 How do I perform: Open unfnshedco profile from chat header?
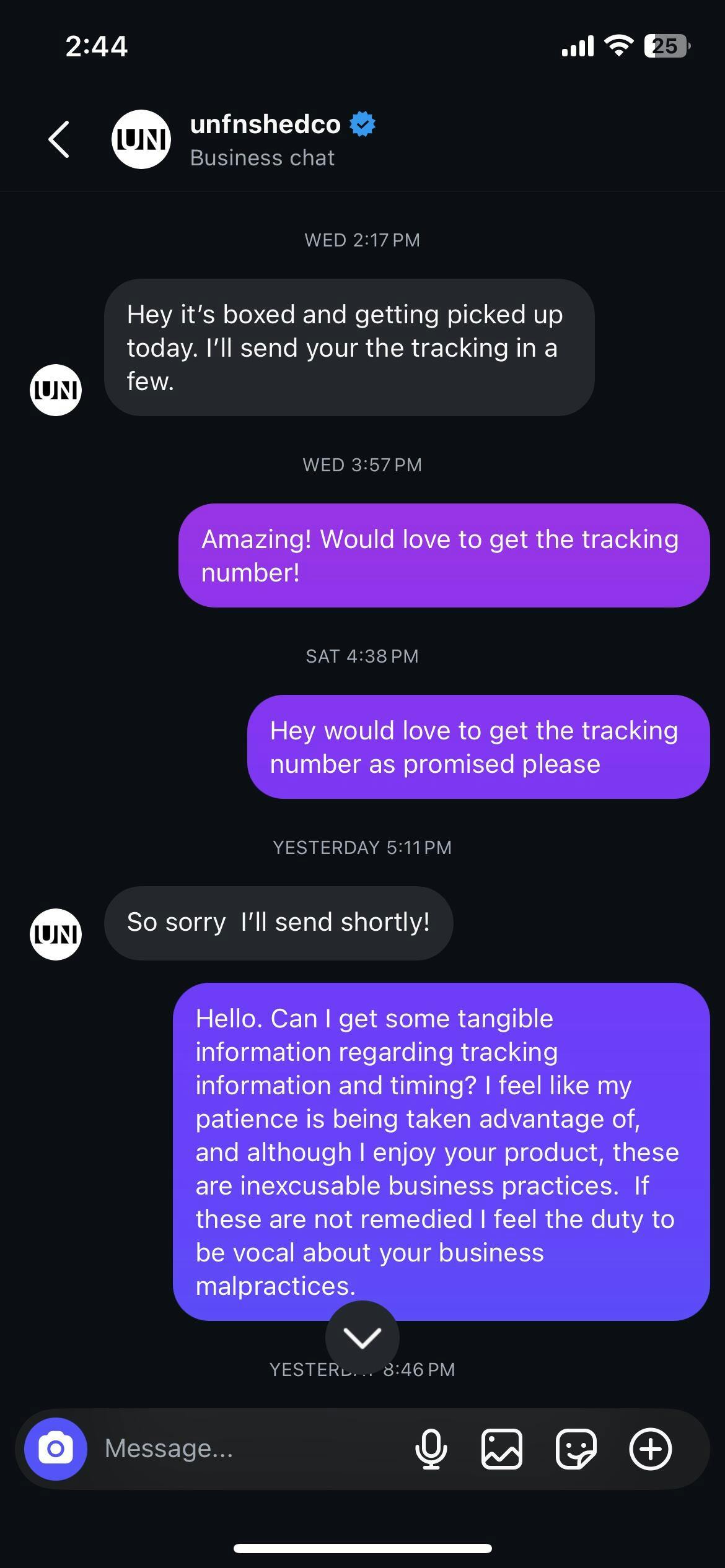[265, 139]
